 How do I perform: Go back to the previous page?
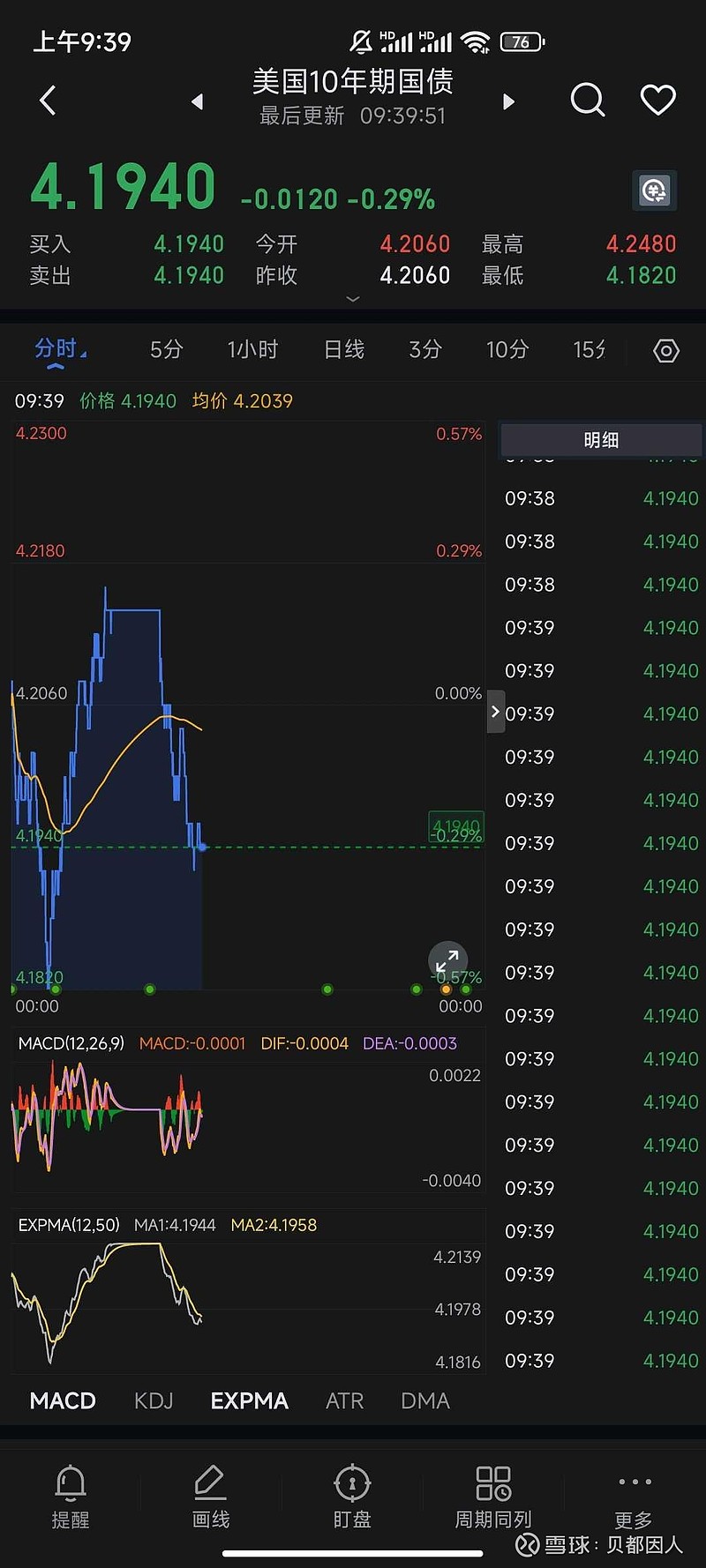[x=49, y=101]
